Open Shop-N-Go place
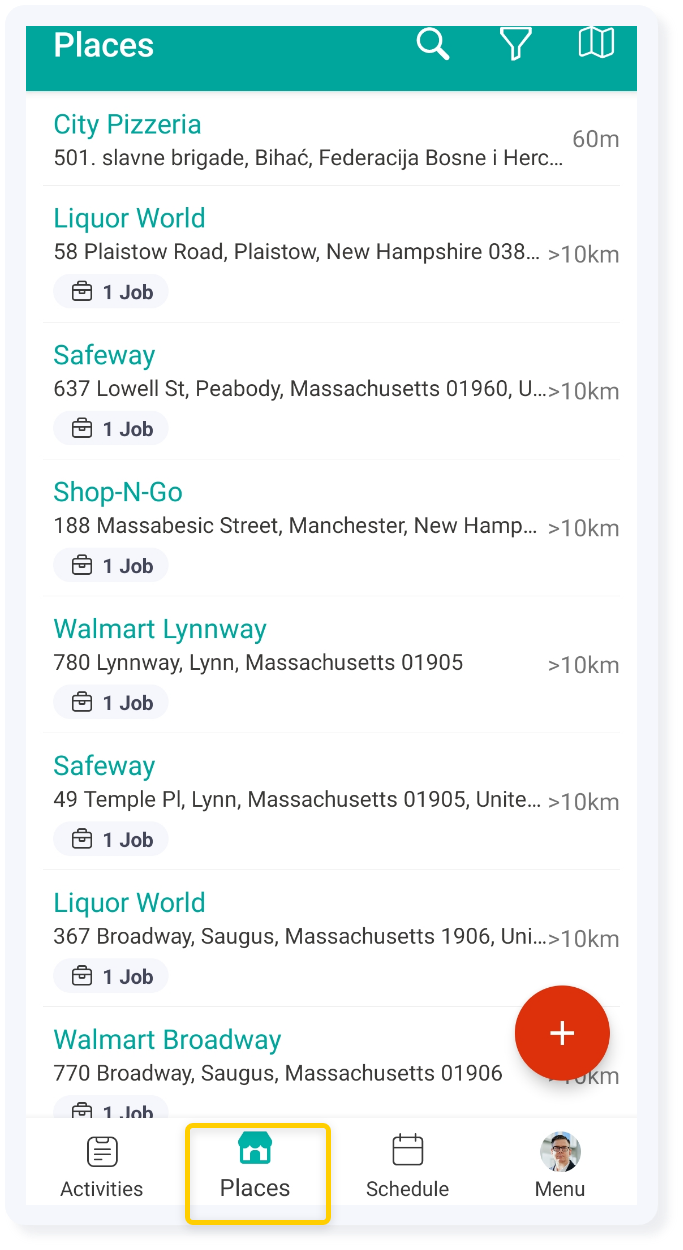The height and width of the screenshot is (1250, 683). coord(331,528)
